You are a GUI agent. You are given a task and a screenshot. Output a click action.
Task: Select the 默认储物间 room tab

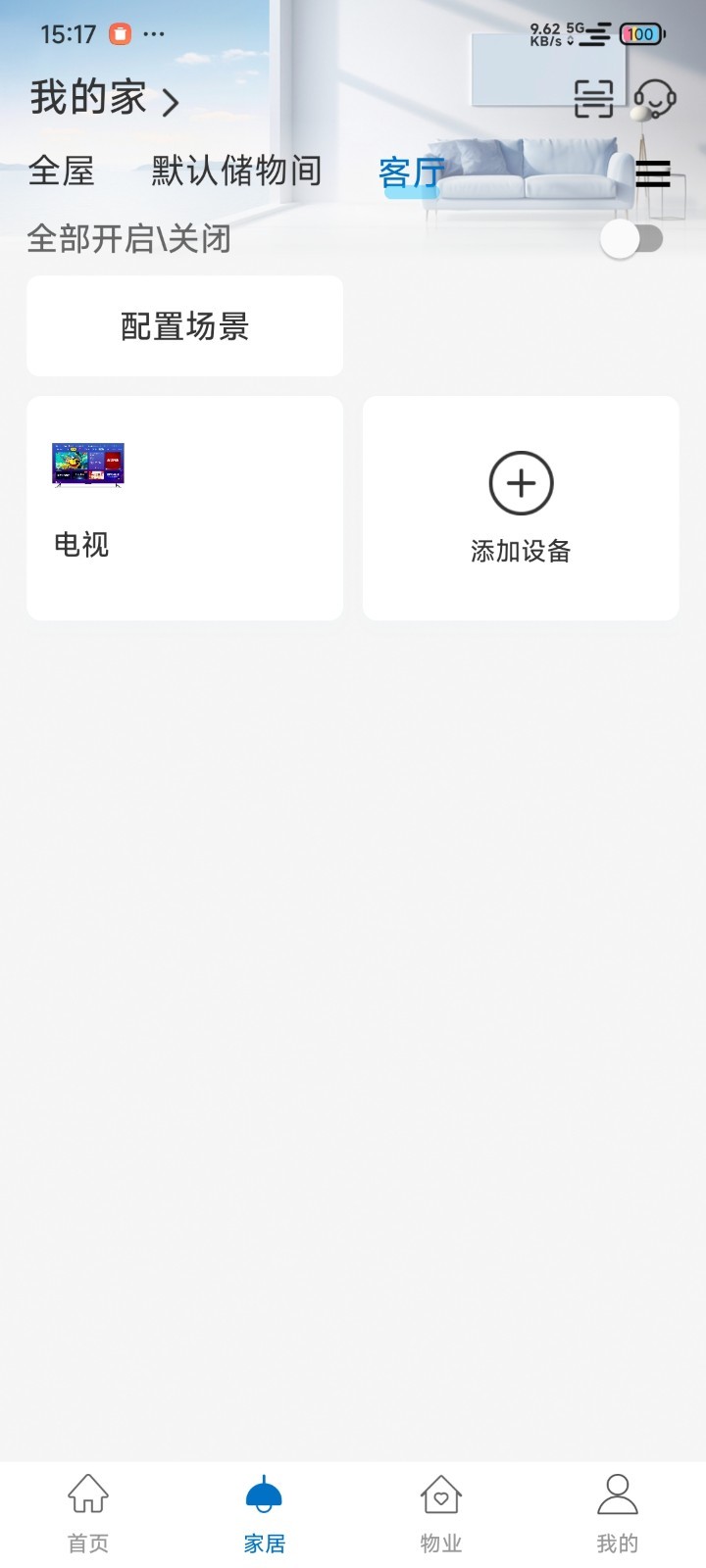tap(236, 171)
